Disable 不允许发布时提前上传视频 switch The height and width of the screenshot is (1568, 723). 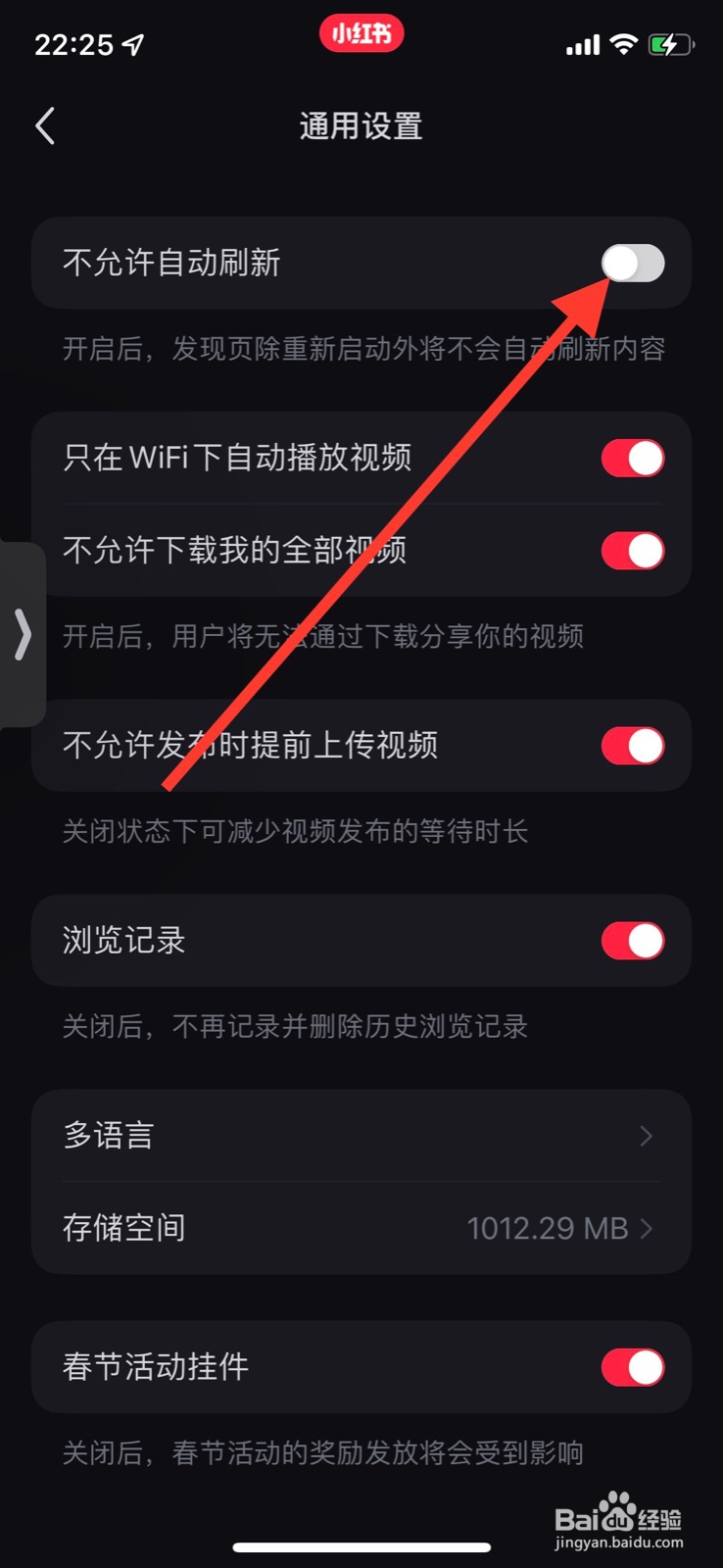[632, 745]
